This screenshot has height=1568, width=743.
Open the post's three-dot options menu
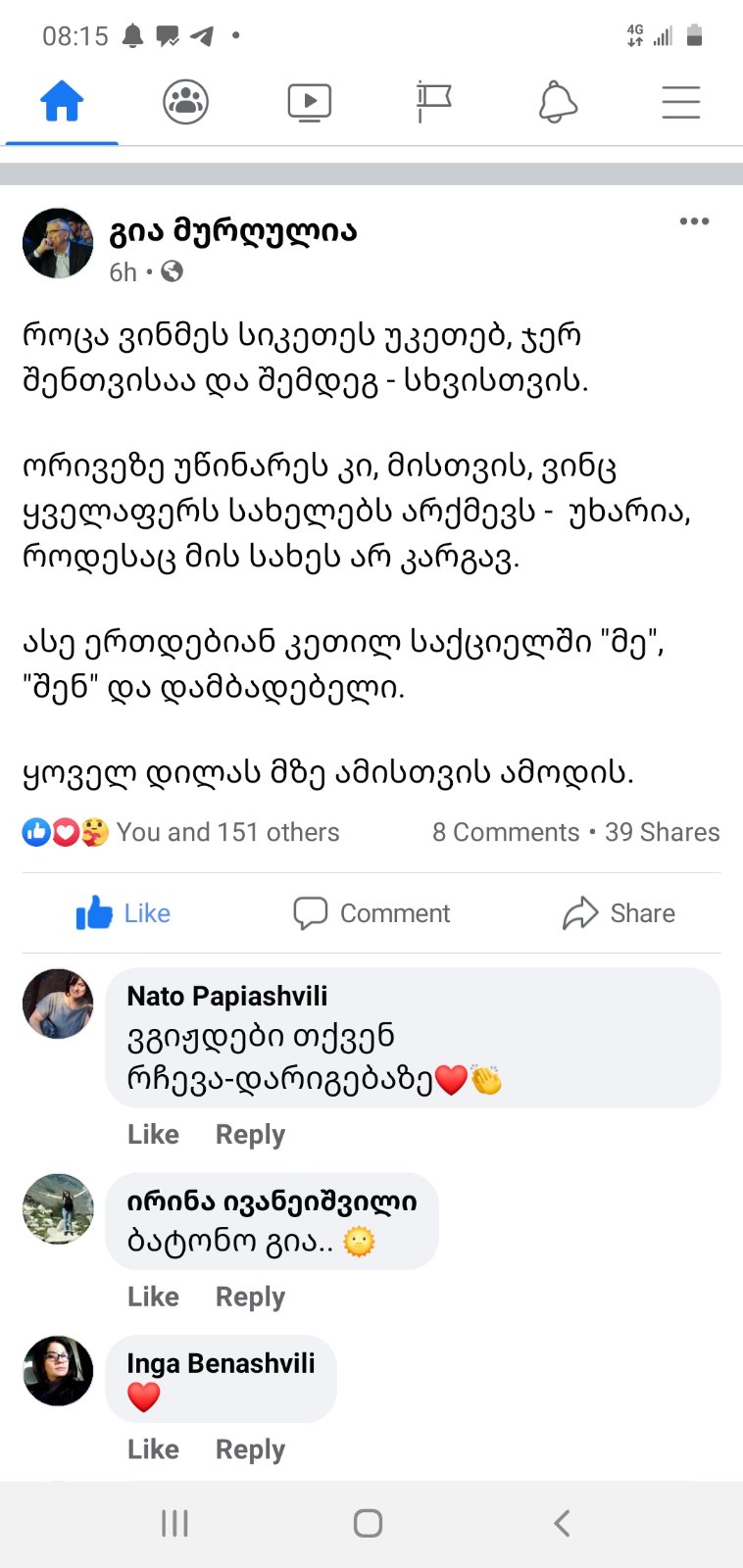coord(694,221)
